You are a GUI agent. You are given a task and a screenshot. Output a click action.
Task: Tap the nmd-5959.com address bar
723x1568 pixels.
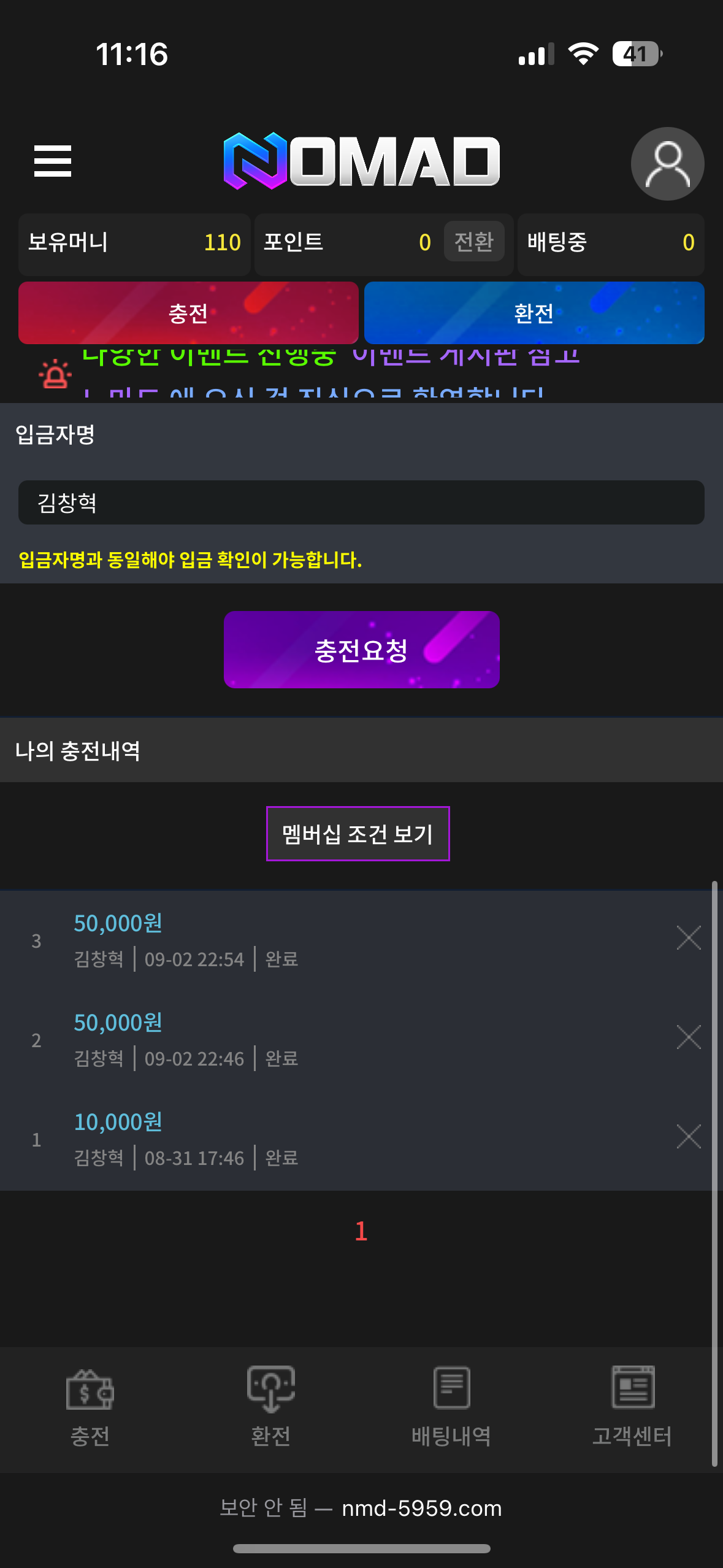coord(361,1508)
